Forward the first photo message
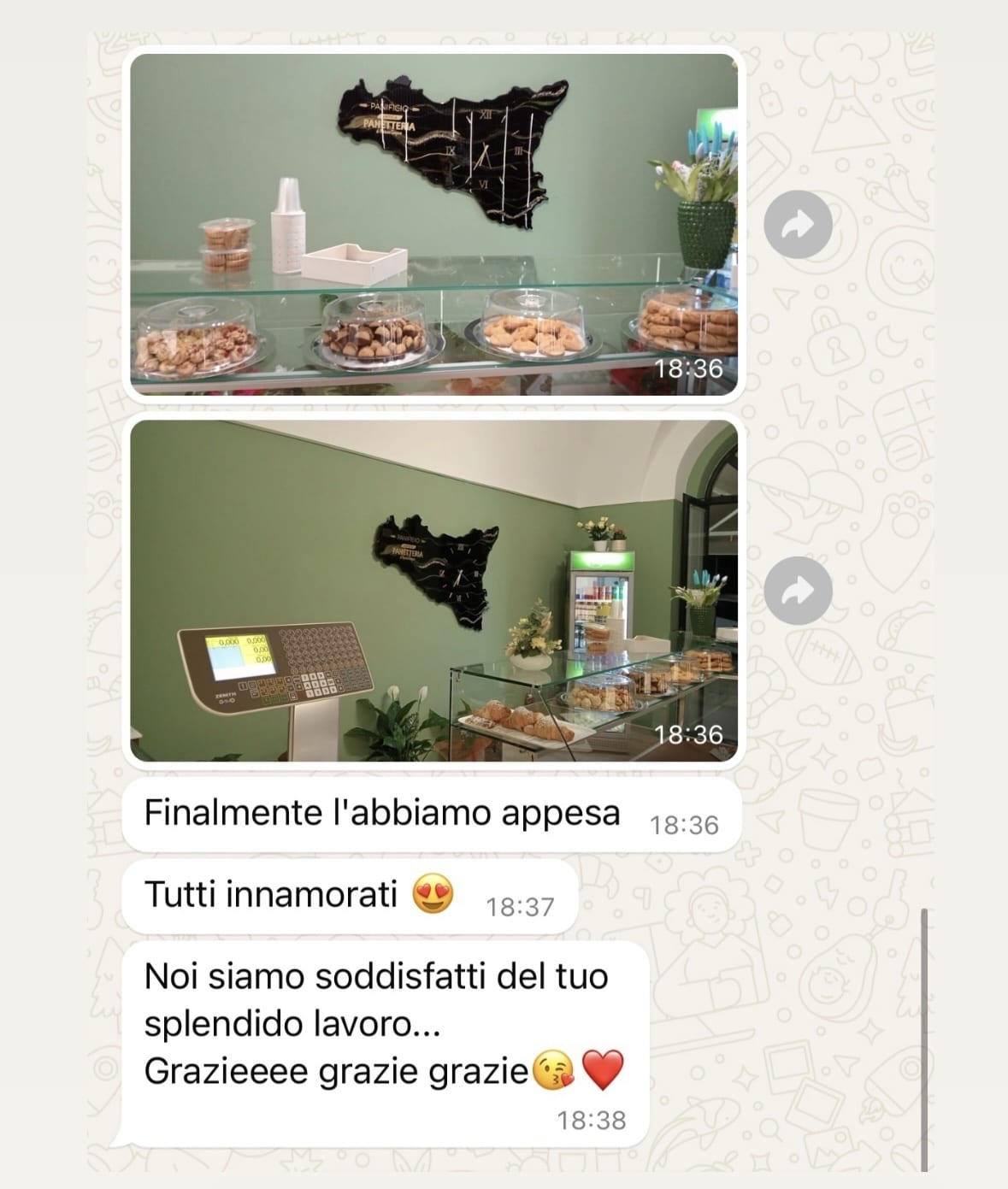 pyautogui.click(x=798, y=225)
